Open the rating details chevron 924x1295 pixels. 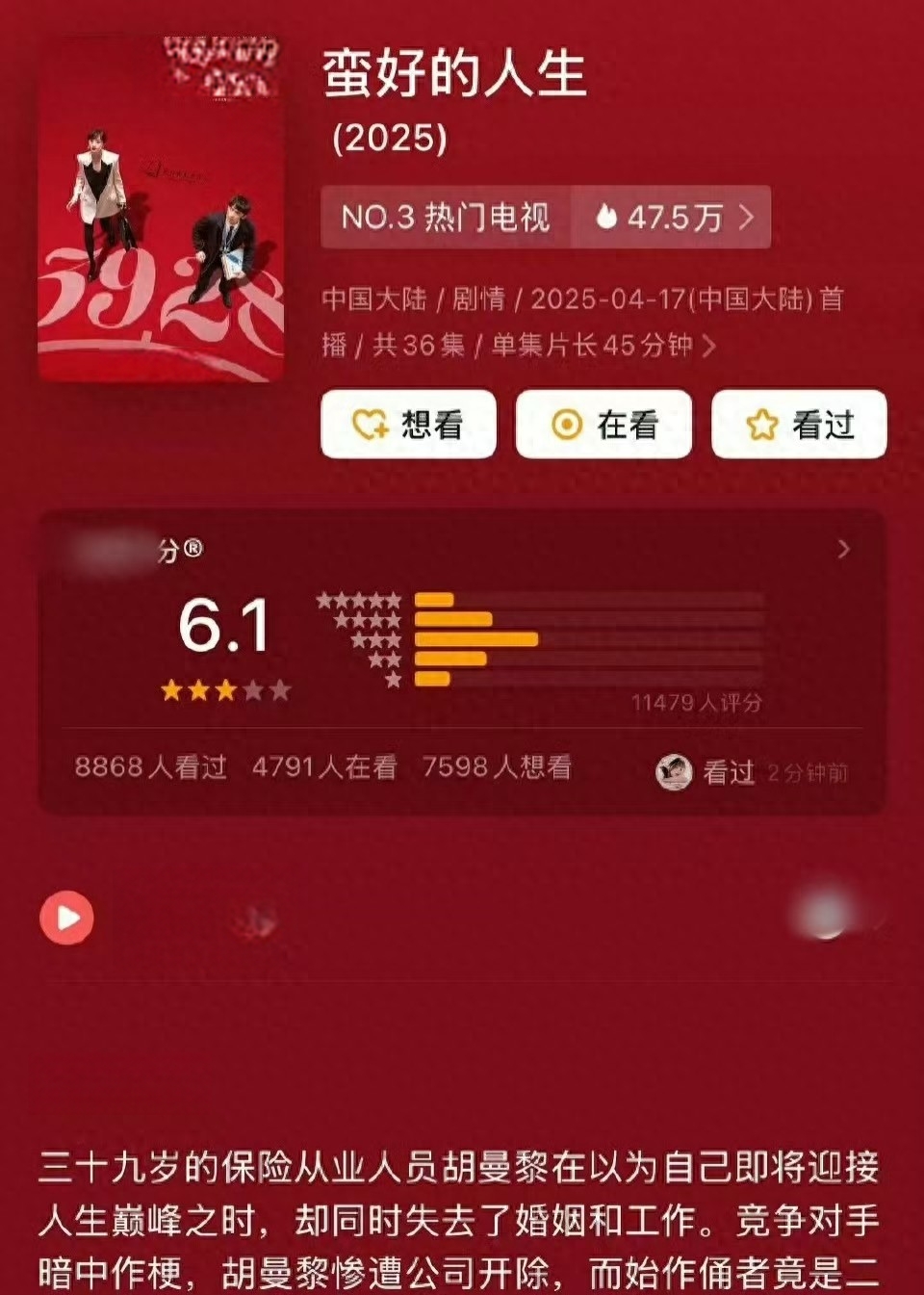coord(843,550)
